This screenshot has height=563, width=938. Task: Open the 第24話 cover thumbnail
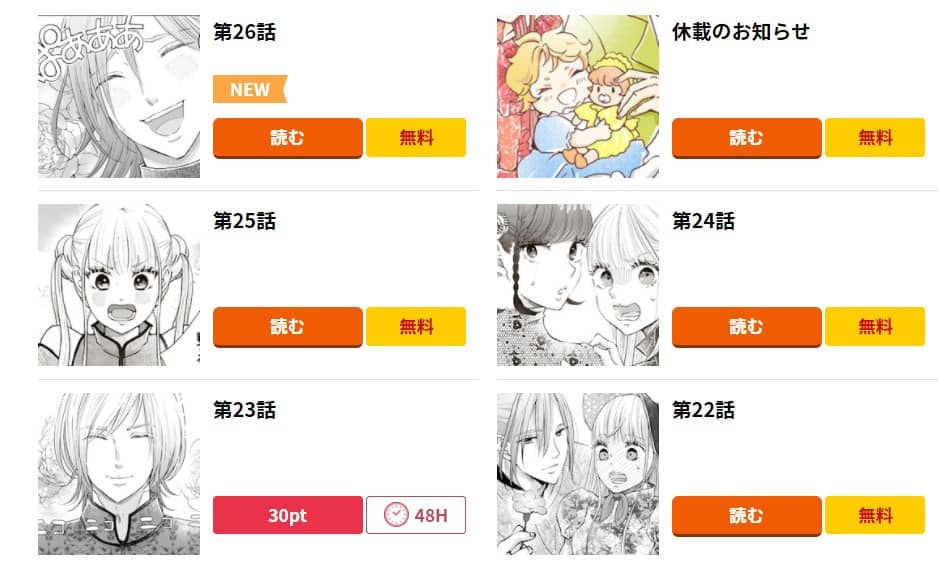coord(578,285)
